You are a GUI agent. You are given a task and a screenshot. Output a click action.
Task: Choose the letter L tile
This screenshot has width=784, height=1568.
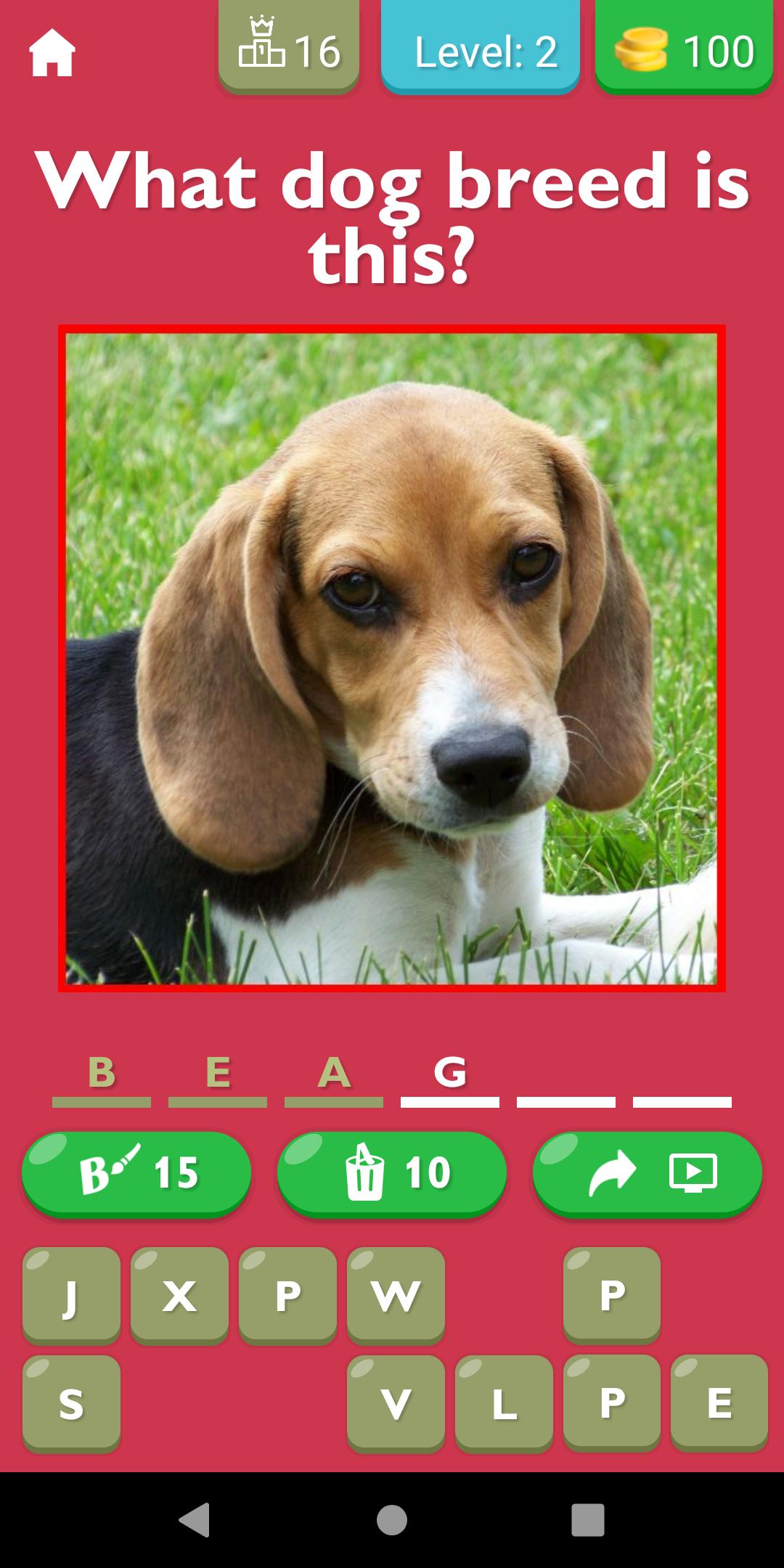pyautogui.click(x=504, y=1402)
